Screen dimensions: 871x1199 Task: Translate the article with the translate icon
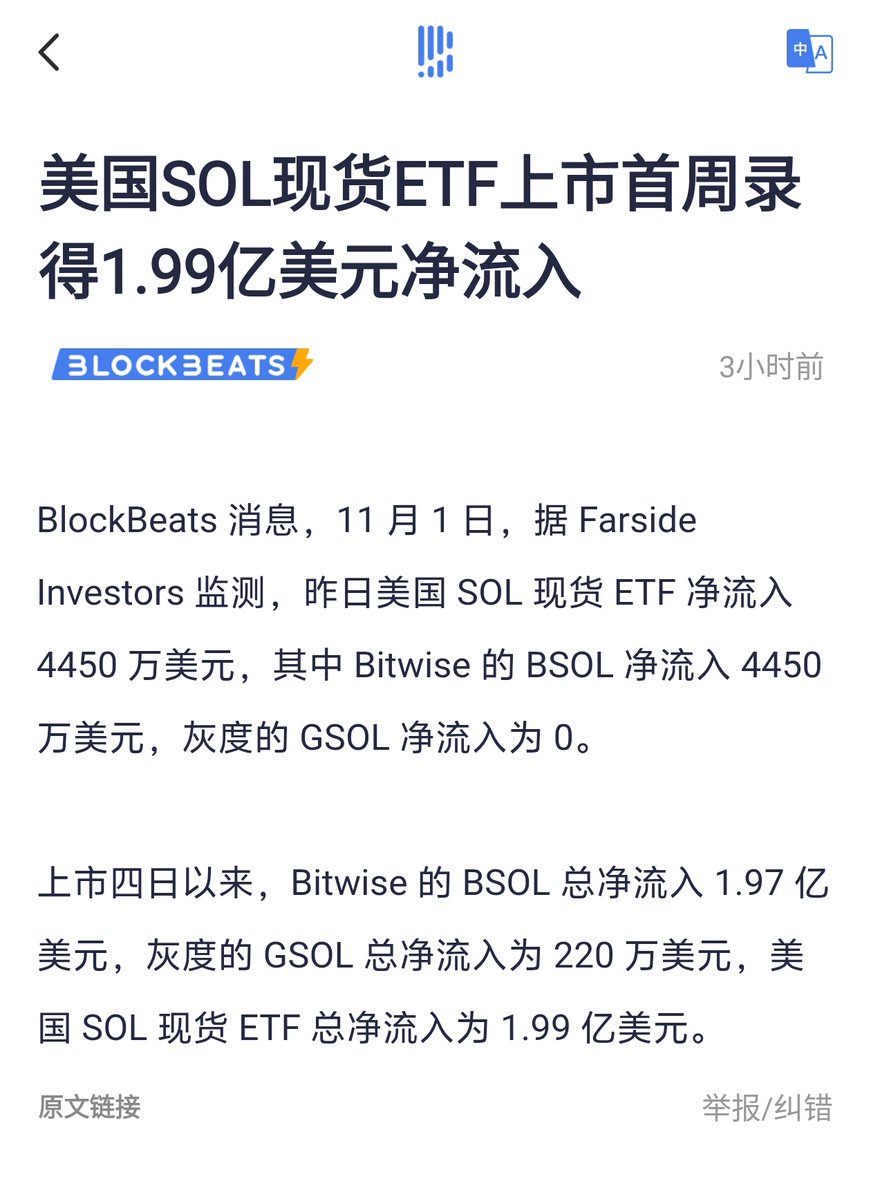point(809,52)
